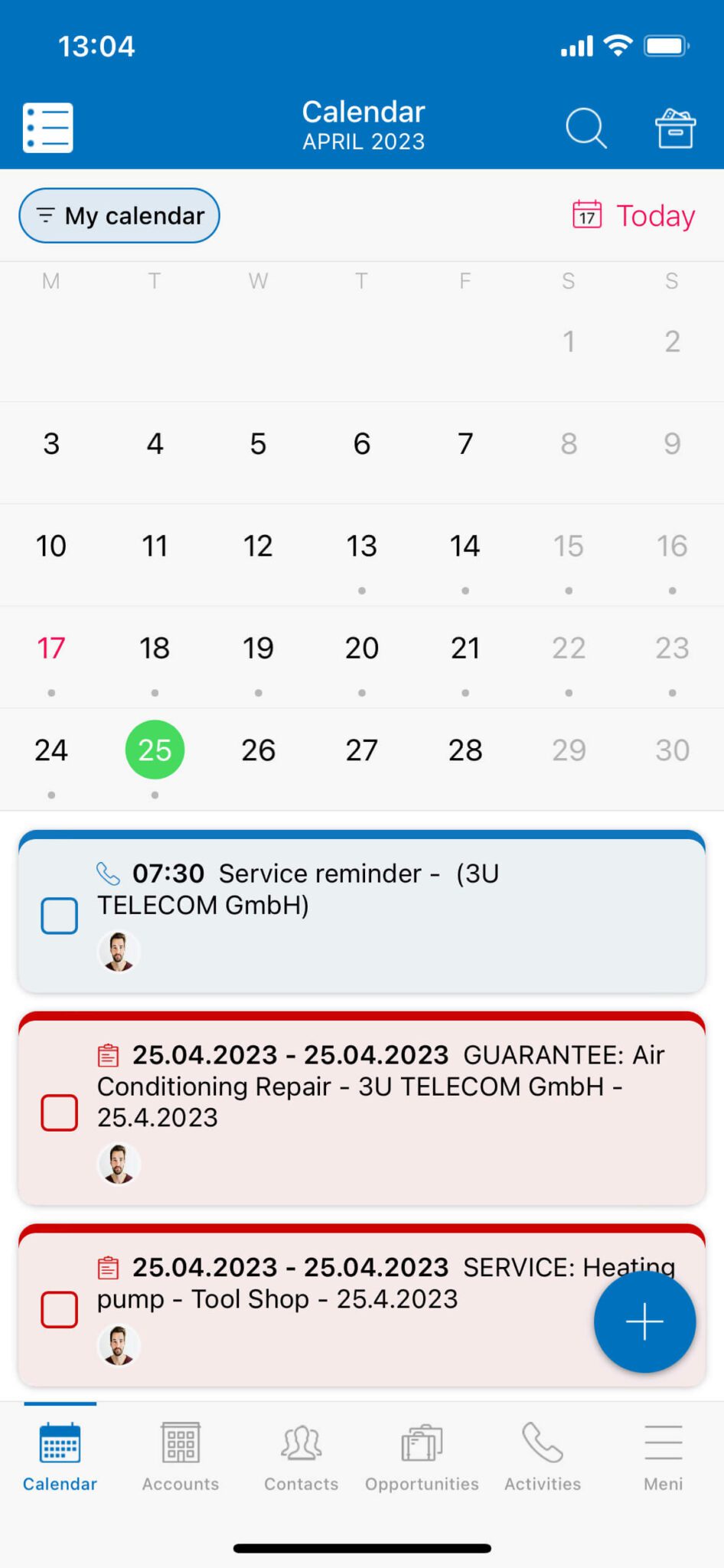The height and width of the screenshot is (1568, 724).
Task: Switch to the Contacts tab
Action: [301, 1456]
